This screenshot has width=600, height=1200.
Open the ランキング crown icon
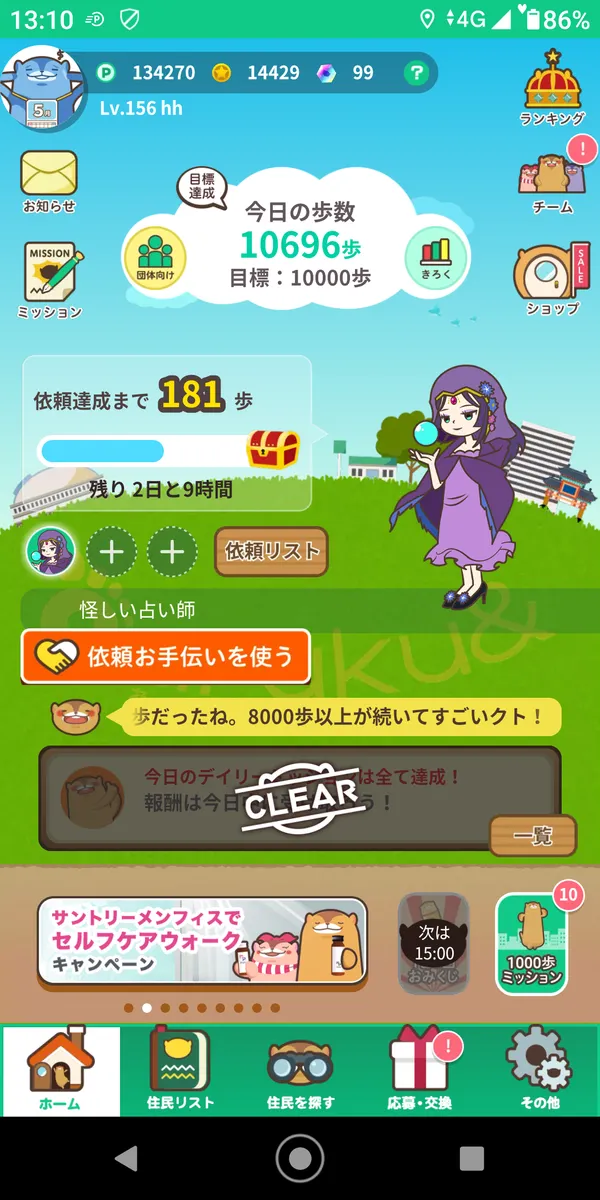tap(553, 86)
